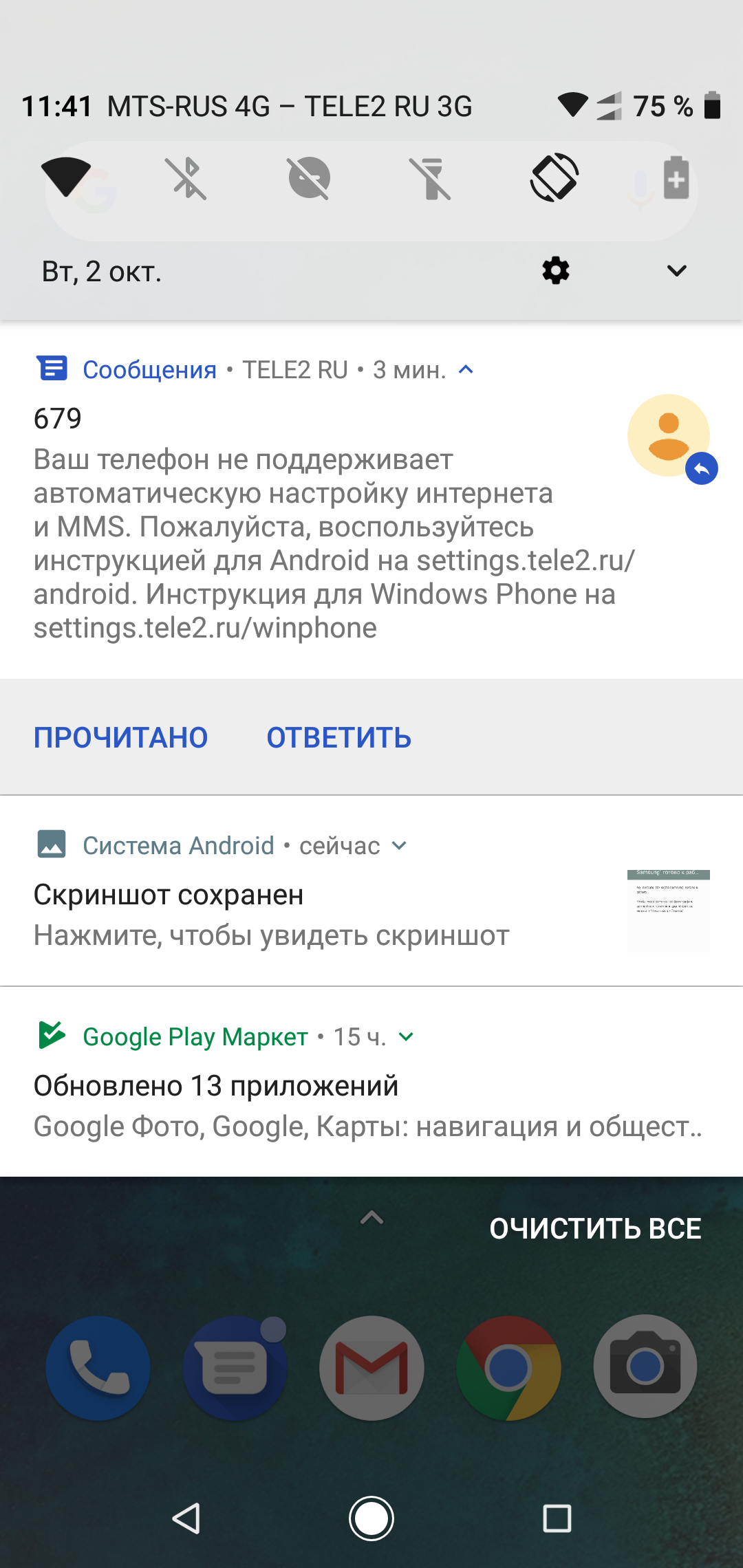
Task: Expand the Система Android notification
Action: pos(399,846)
